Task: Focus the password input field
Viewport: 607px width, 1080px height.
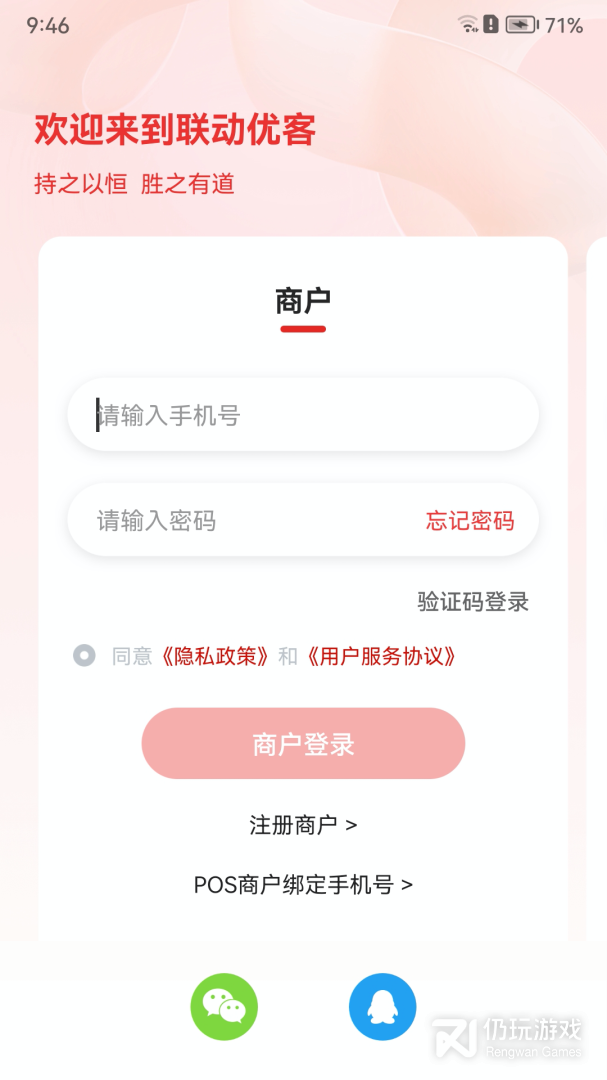Action: [240, 520]
